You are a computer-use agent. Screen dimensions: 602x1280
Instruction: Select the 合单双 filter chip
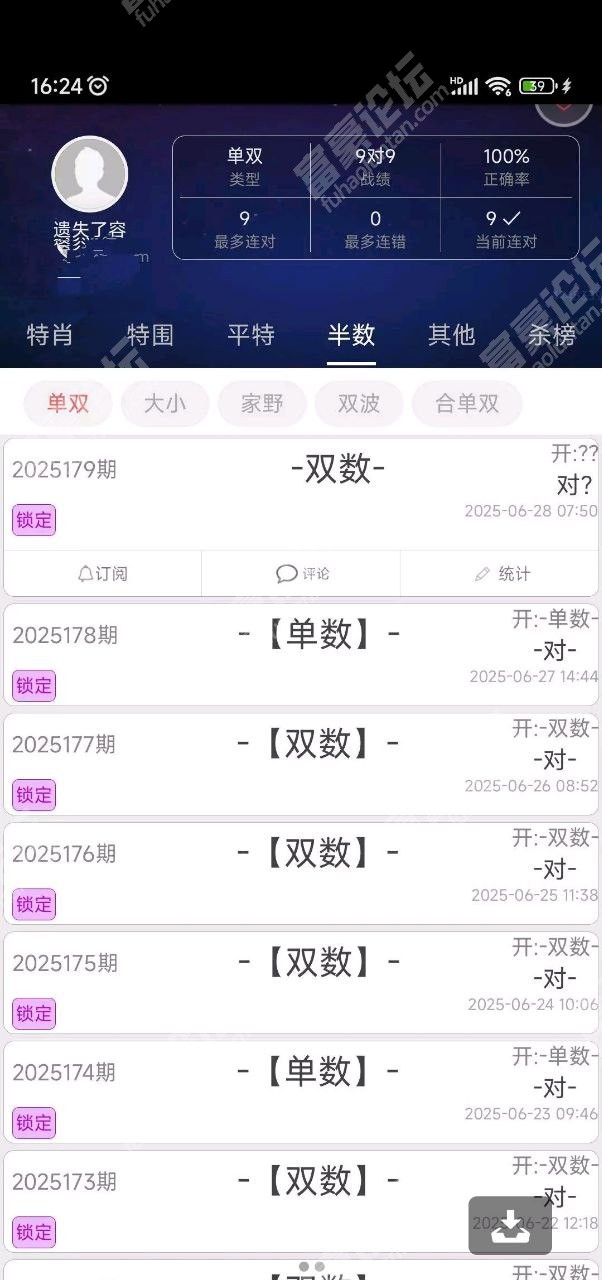(x=467, y=404)
